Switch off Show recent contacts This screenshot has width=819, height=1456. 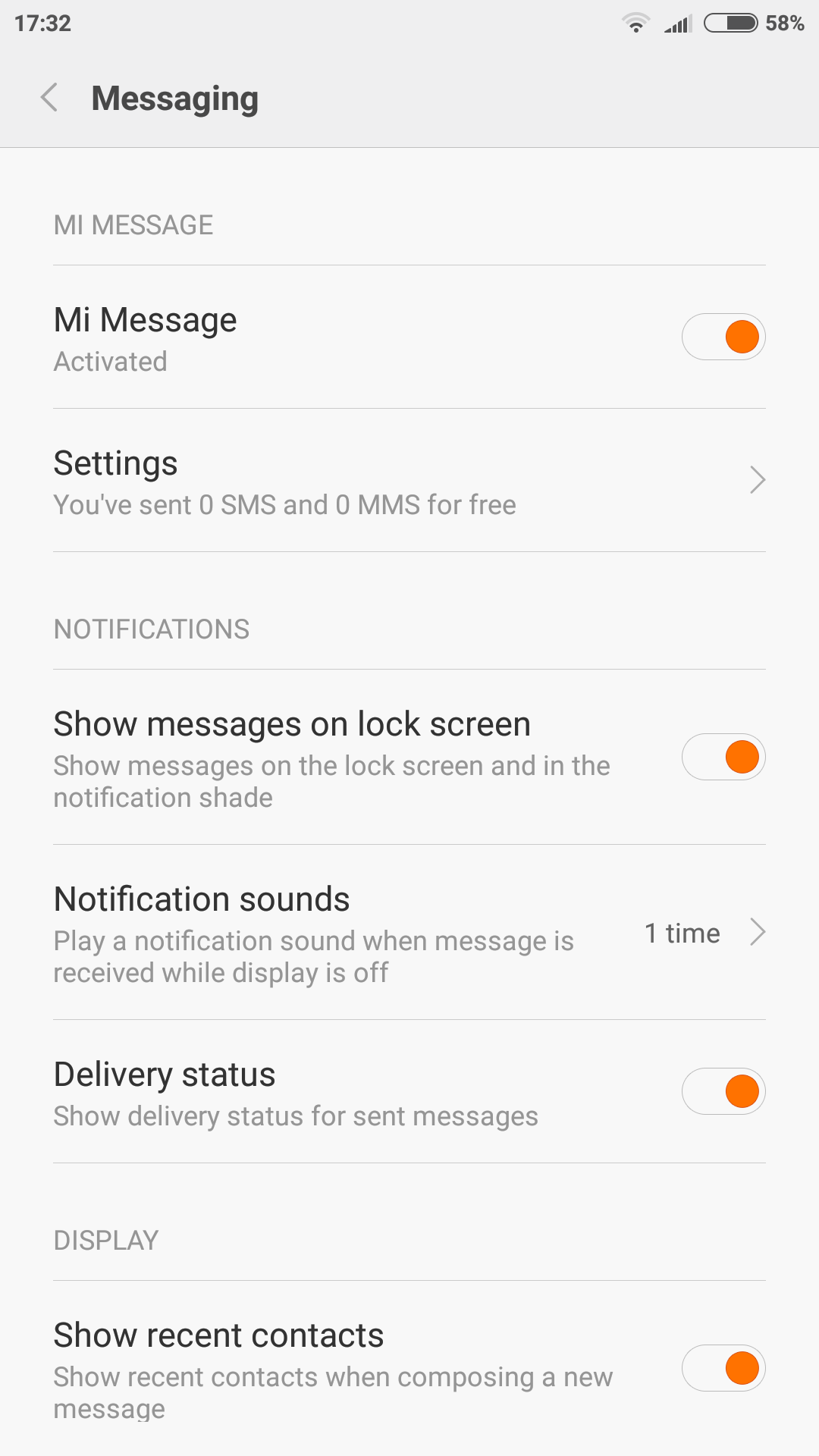[x=723, y=1368]
